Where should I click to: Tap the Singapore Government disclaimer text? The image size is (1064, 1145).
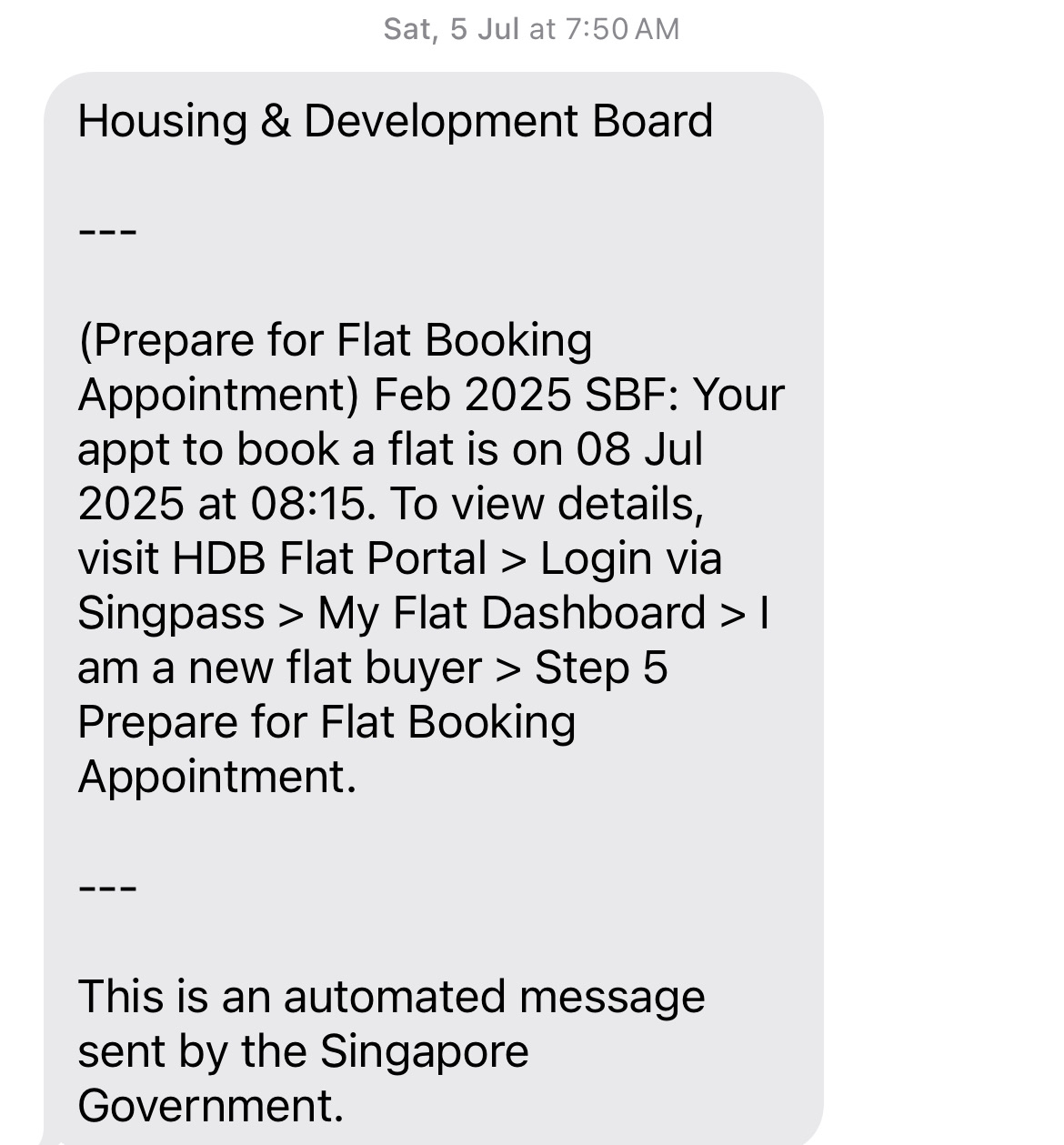(391, 1050)
